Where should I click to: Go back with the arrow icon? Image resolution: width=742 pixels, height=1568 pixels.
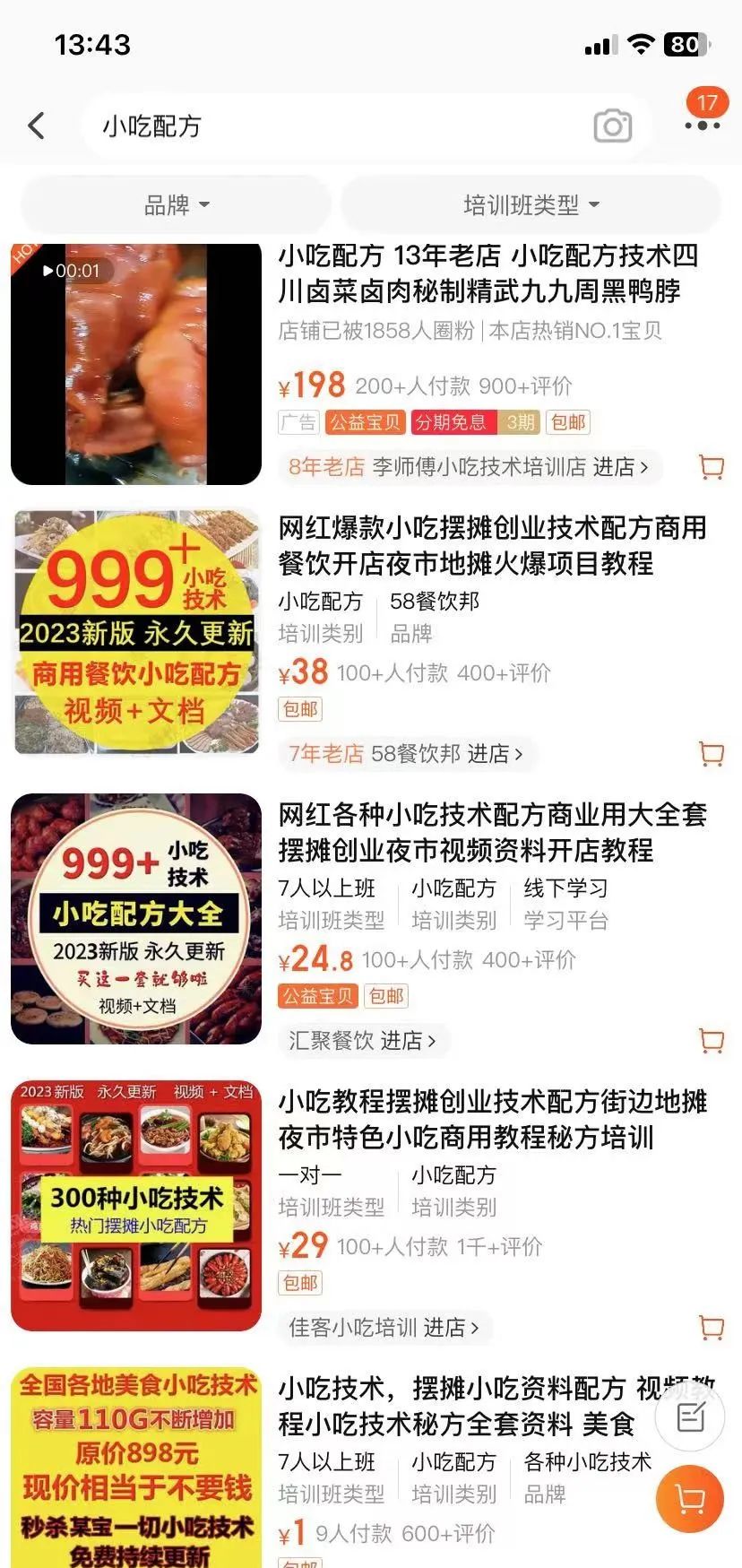click(x=37, y=126)
